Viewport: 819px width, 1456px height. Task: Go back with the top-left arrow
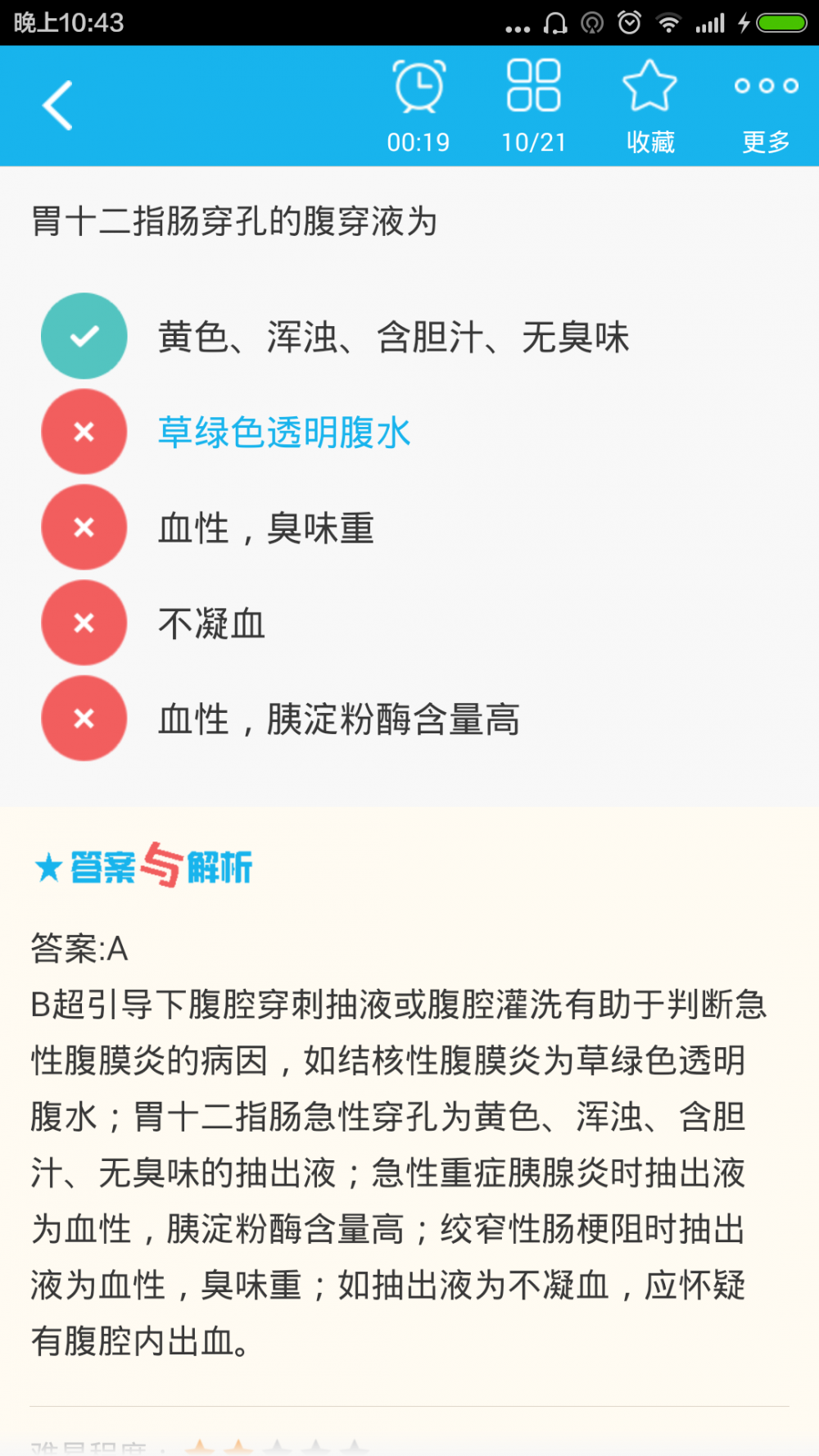click(x=57, y=106)
